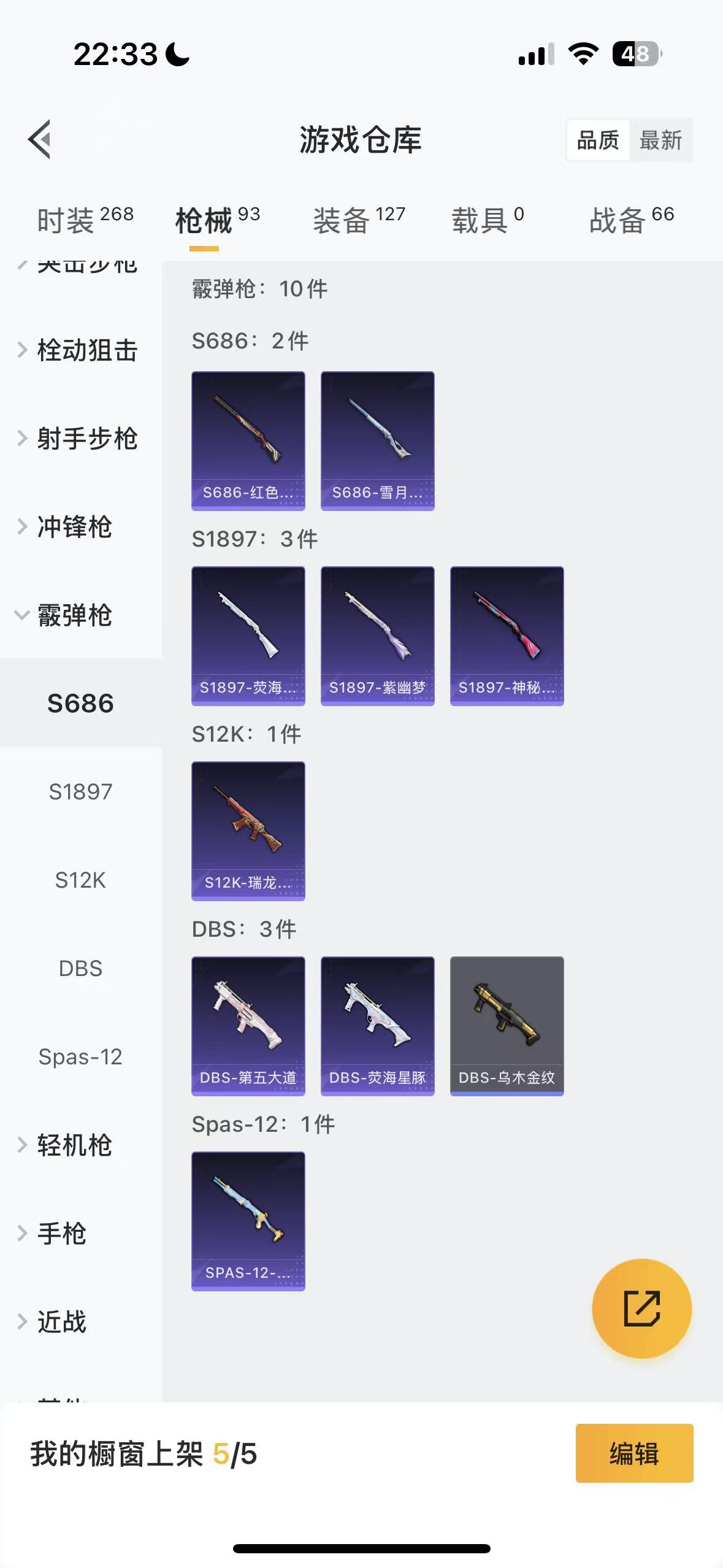Tap the orange share floating button
The width and height of the screenshot is (723, 1568).
[641, 1309]
